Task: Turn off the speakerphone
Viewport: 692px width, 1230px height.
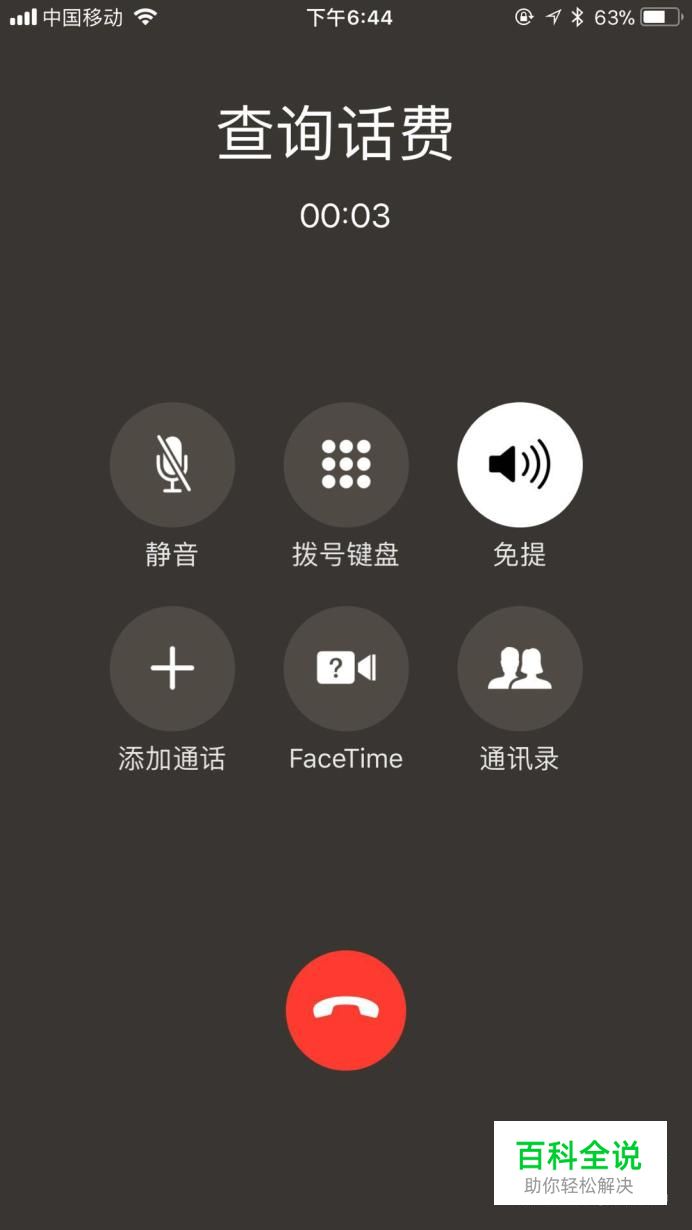Action: point(519,465)
